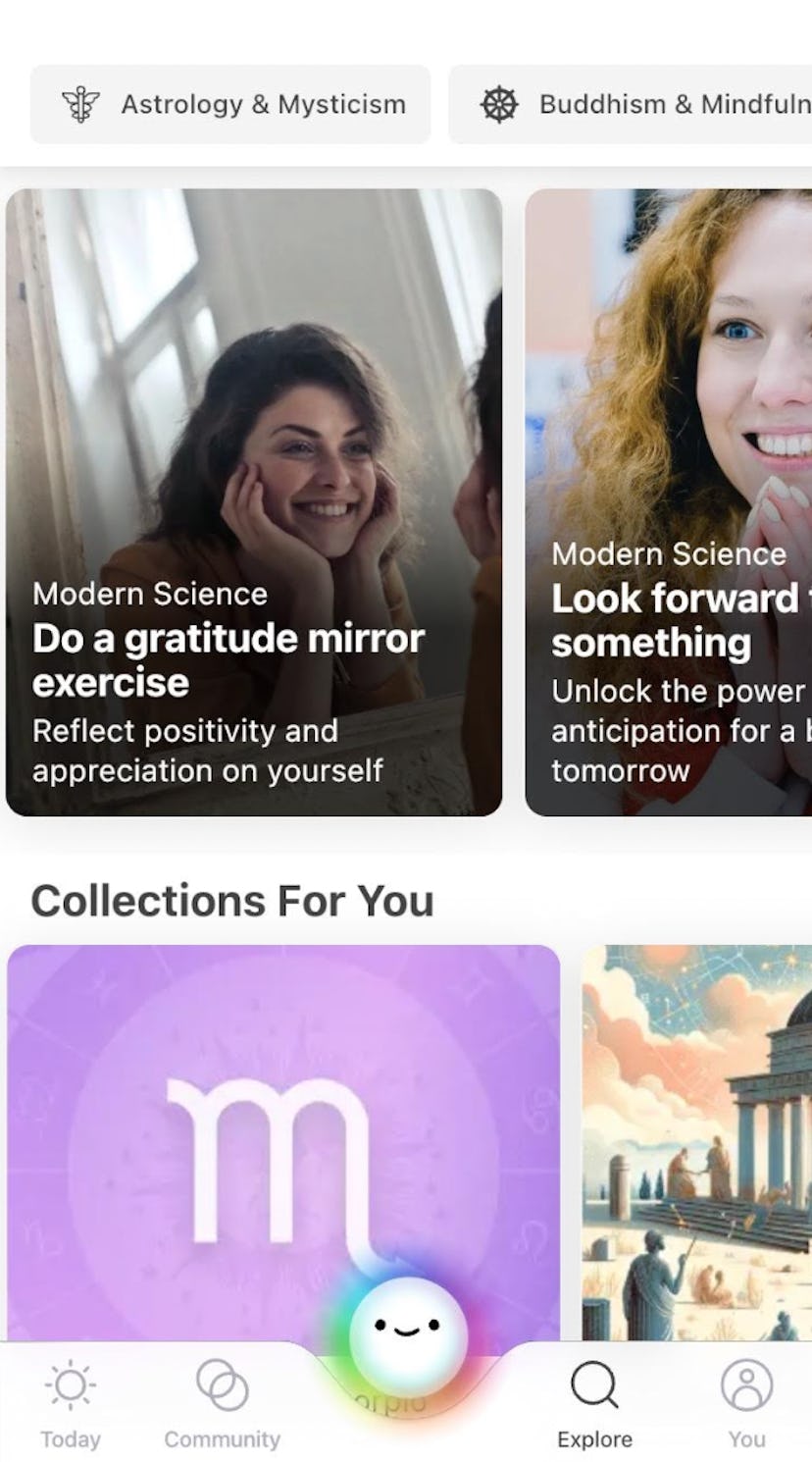The image size is (812, 1462).
Task: Filter by Buddhism & Mindfulness chip
Action: click(x=633, y=105)
